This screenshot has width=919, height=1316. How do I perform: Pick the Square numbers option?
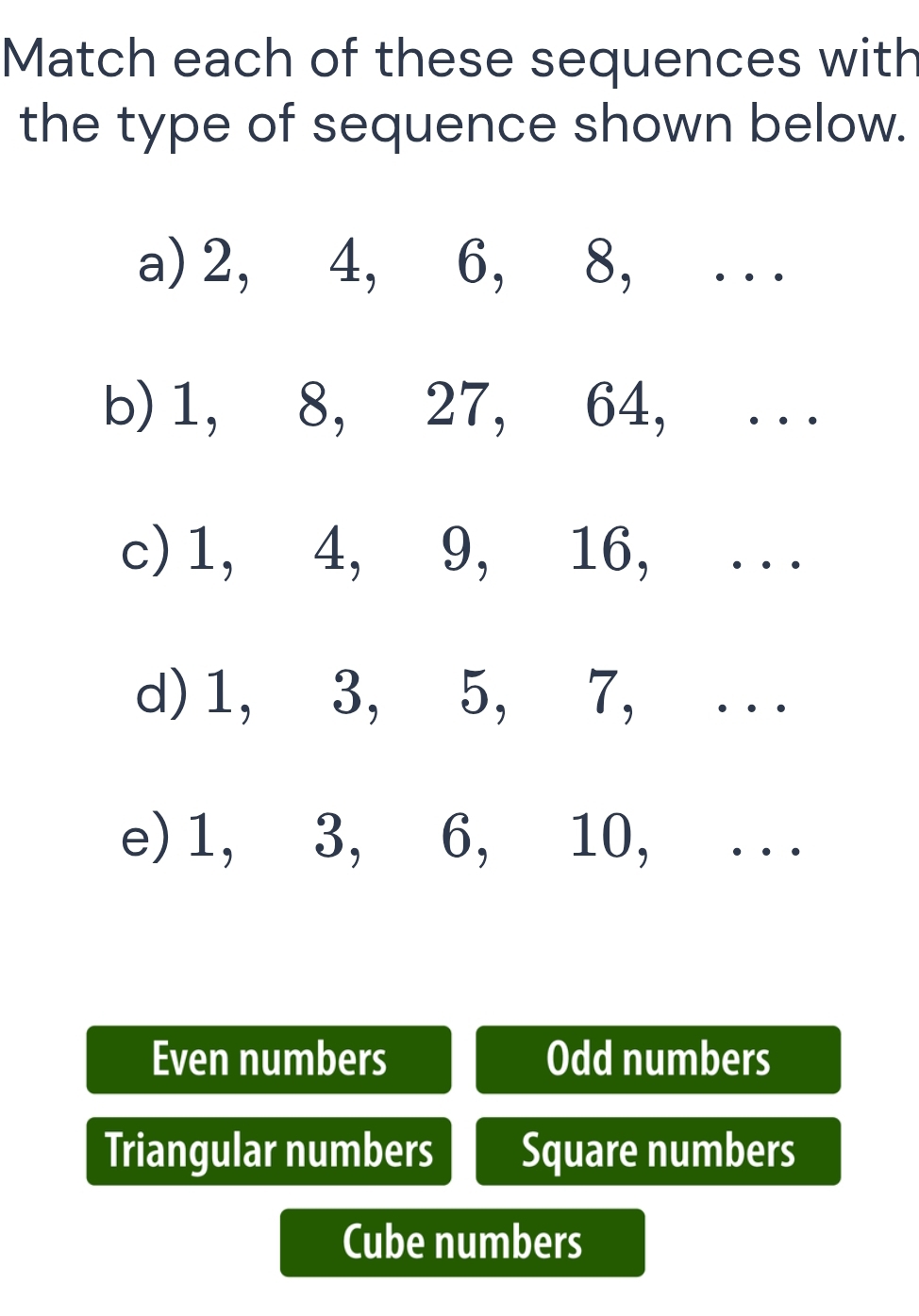[x=658, y=1151]
